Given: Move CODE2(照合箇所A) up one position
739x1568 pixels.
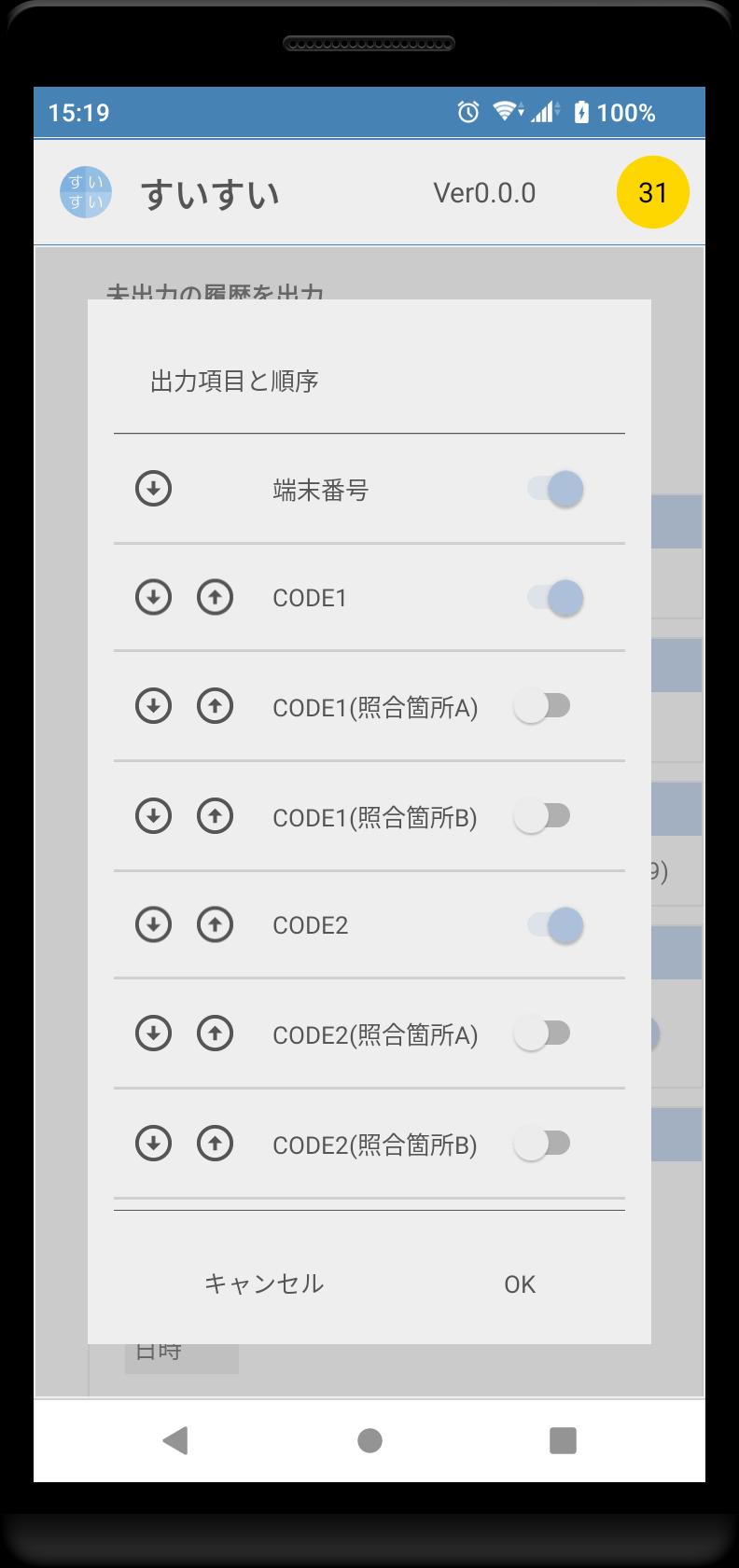Looking at the screenshot, I should (x=215, y=1034).
